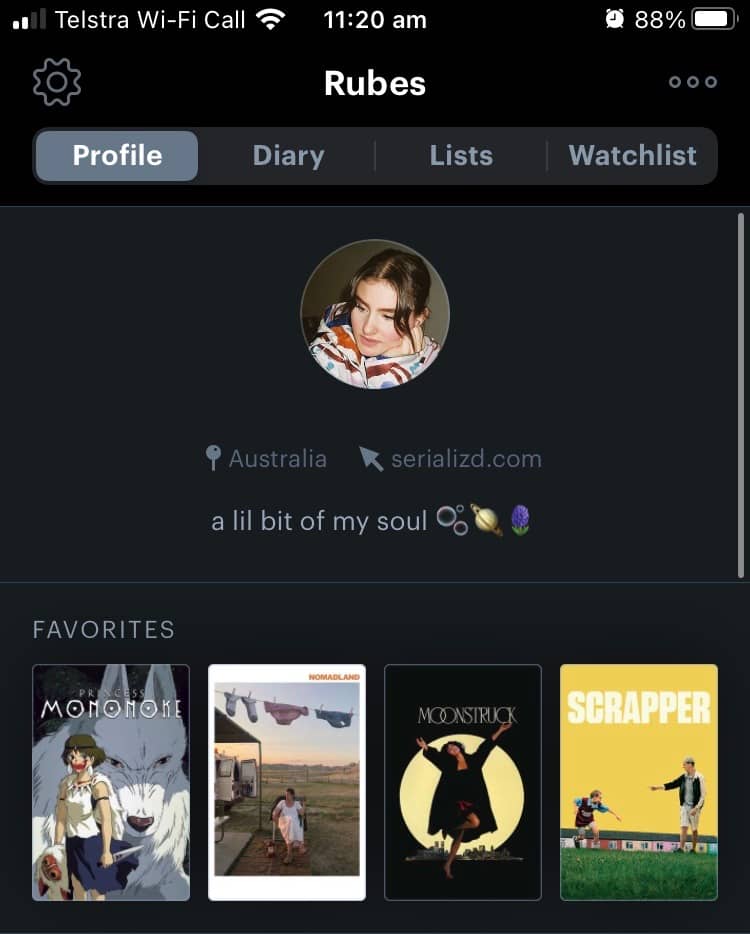Screen dimensions: 750x934
Task: Open the Nomadland favorite film
Action: coord(287,782)
